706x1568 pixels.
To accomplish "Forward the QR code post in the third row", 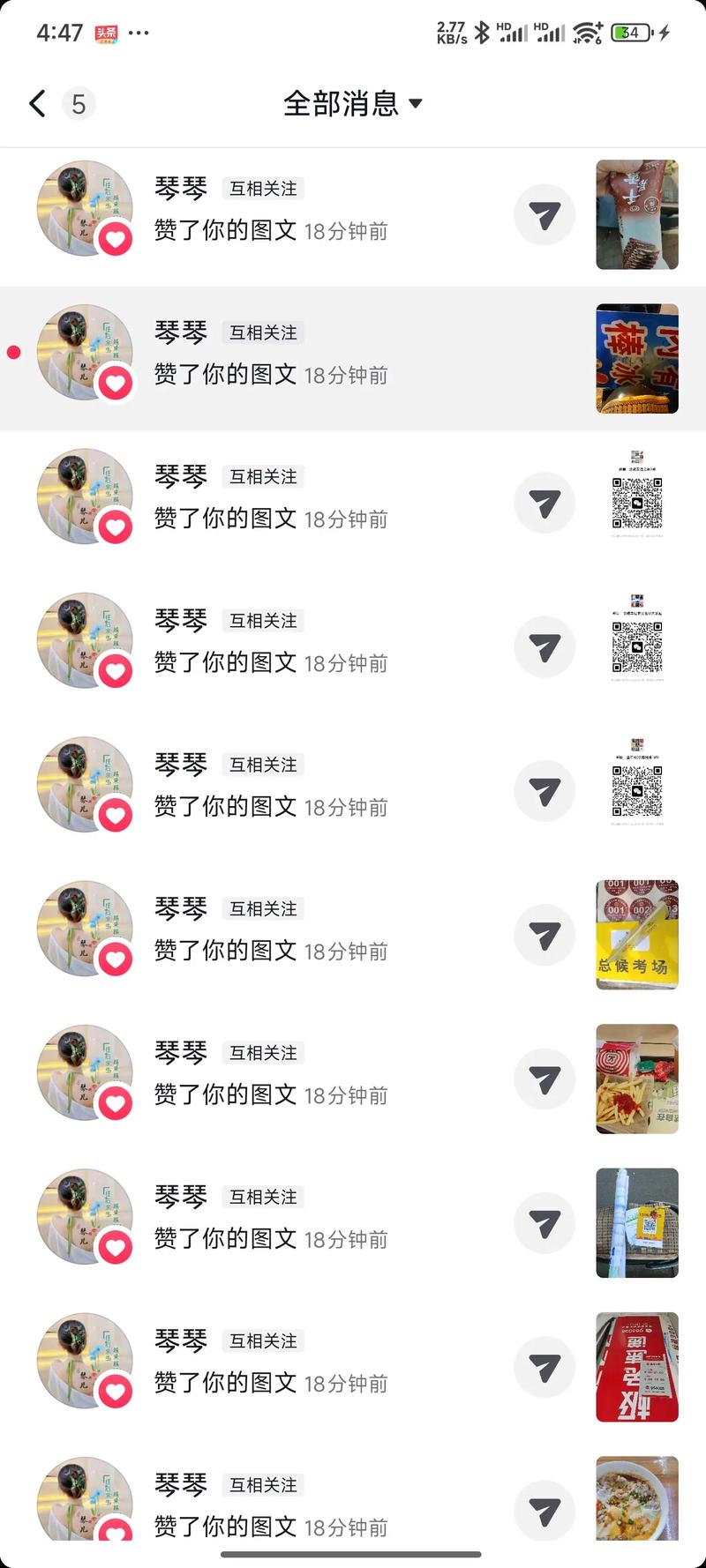I will [x=545, y=503].
